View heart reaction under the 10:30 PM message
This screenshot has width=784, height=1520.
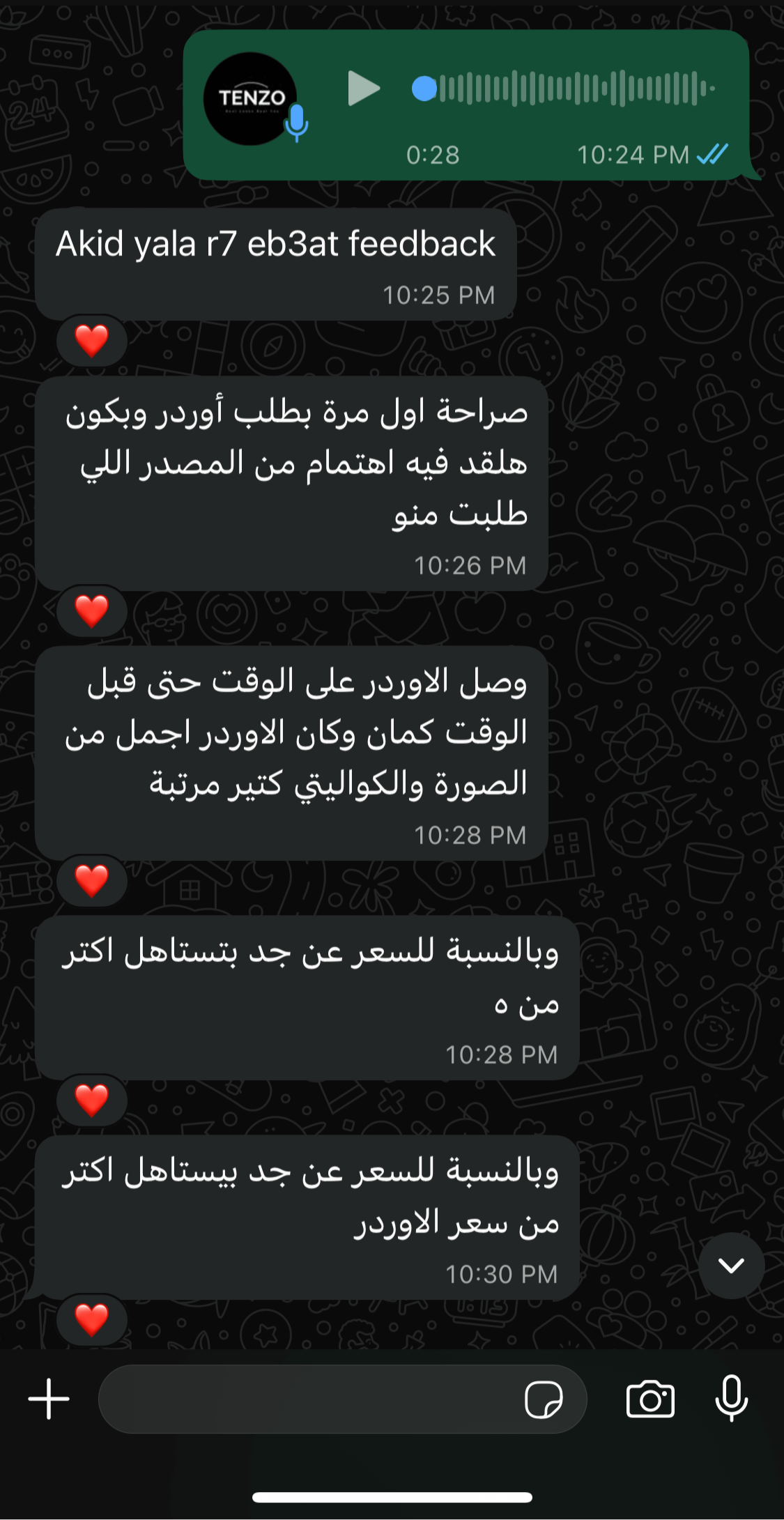pyautogui.click(x=92, y=1320)
